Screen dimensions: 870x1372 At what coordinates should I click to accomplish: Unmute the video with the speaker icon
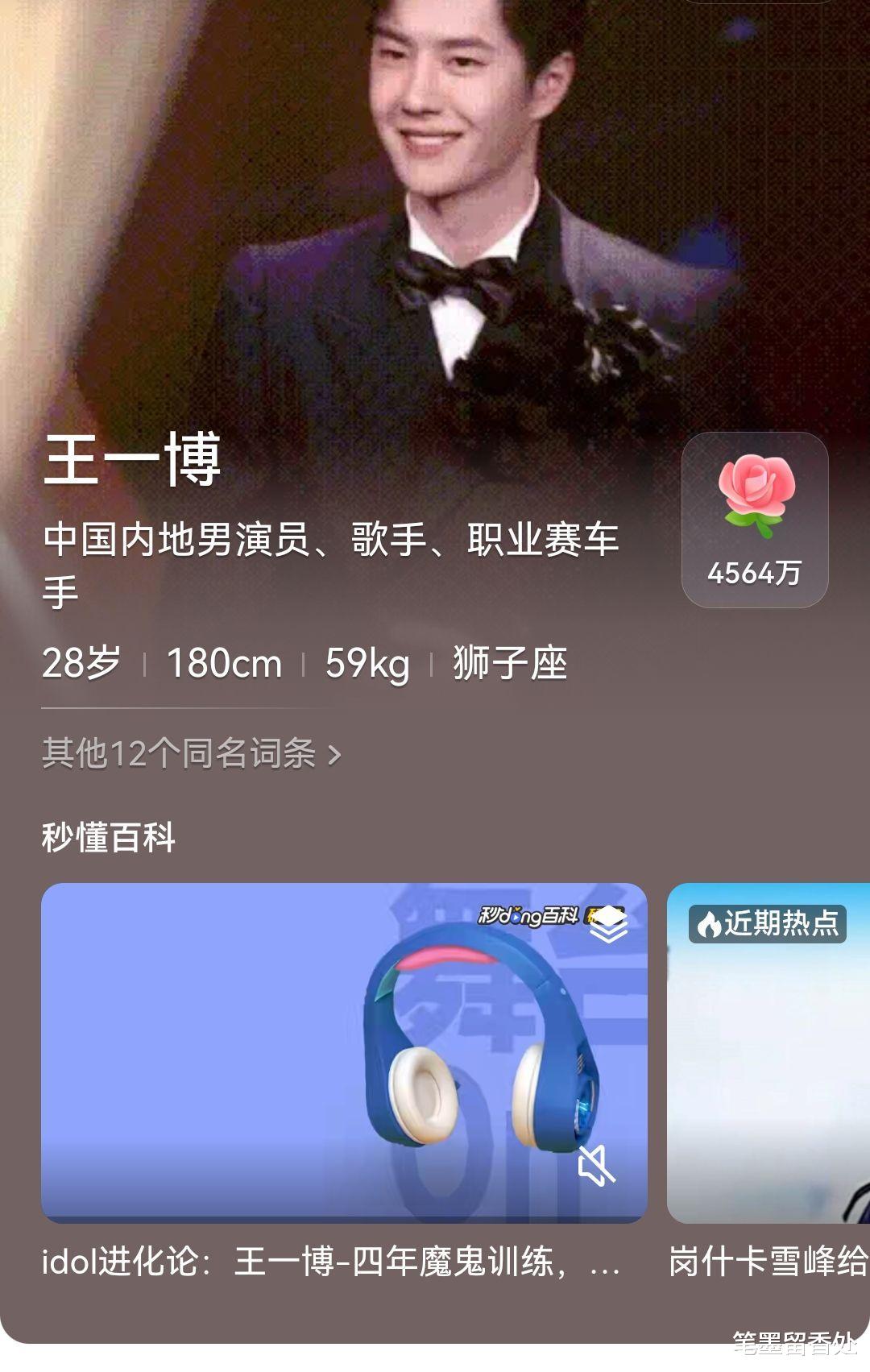[596, 1165]
